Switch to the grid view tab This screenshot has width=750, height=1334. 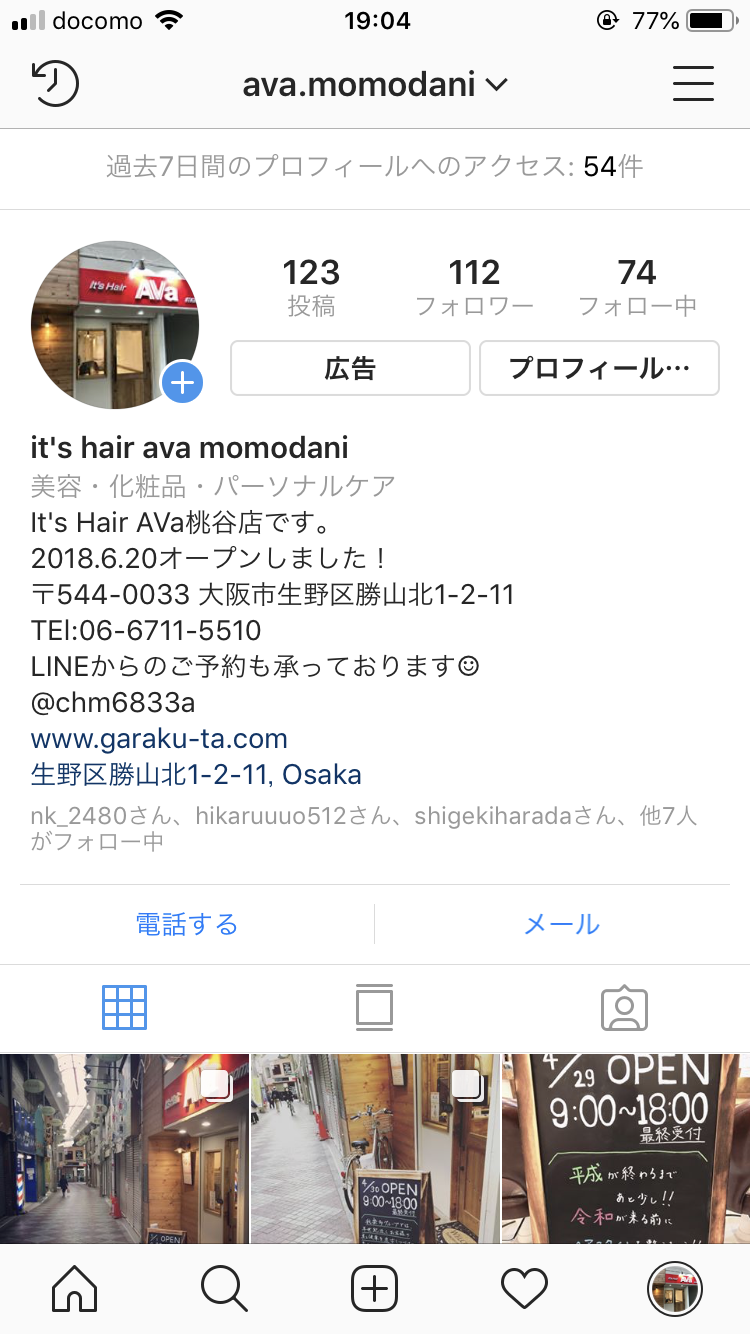[125, 1008]
